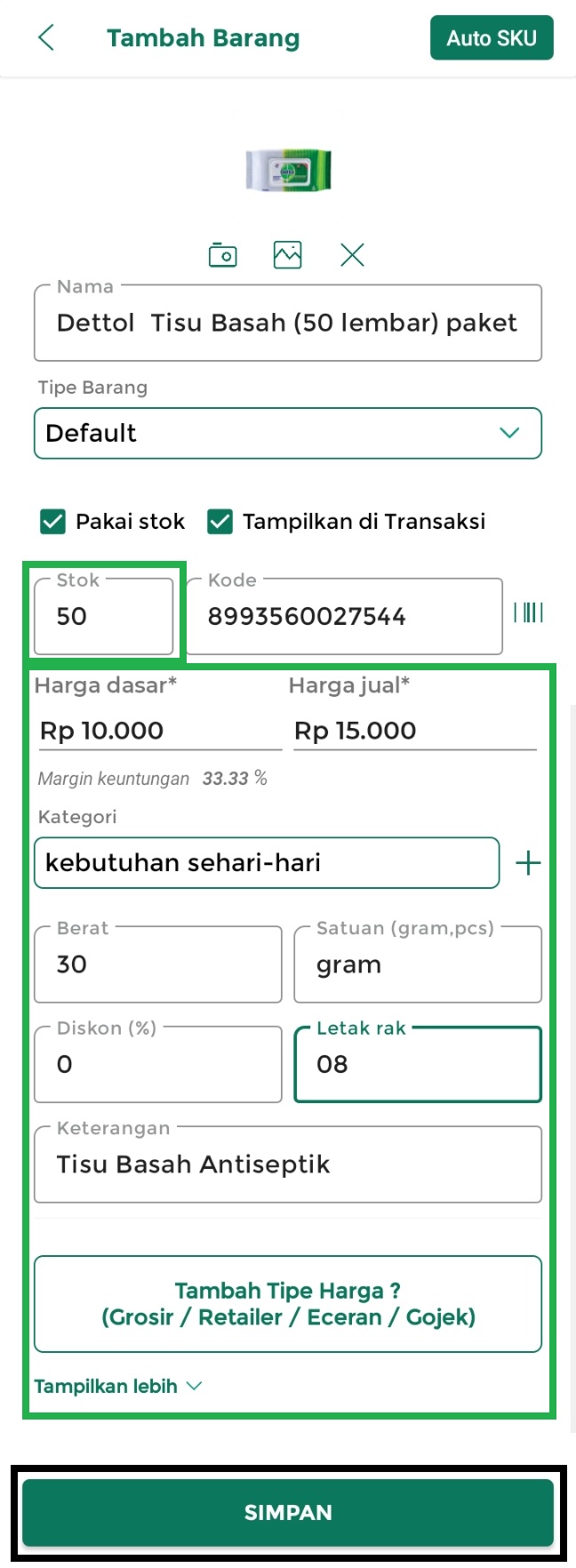Go back from Tambah Barang
Image resolution: width=576 pixels, height=1568 pixels.
46,38
